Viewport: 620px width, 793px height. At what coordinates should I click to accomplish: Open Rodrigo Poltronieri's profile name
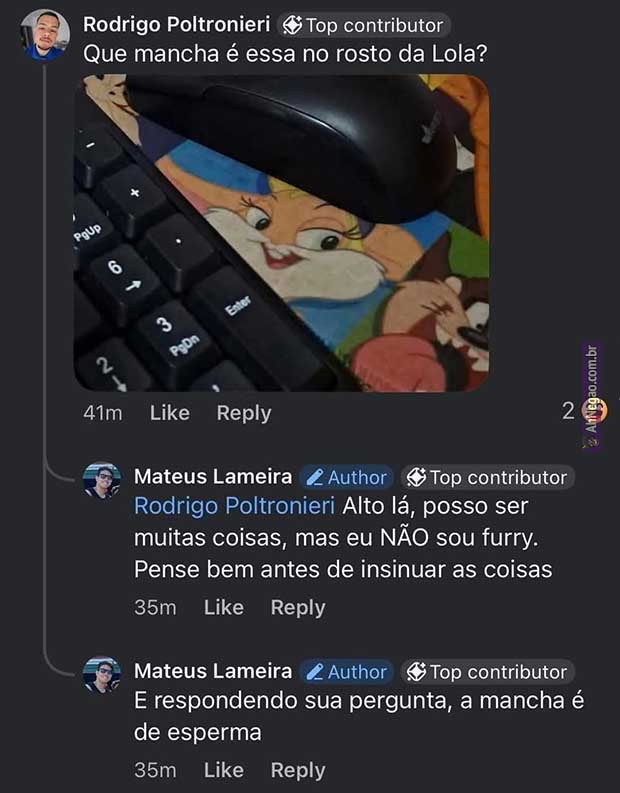point(176,24)
